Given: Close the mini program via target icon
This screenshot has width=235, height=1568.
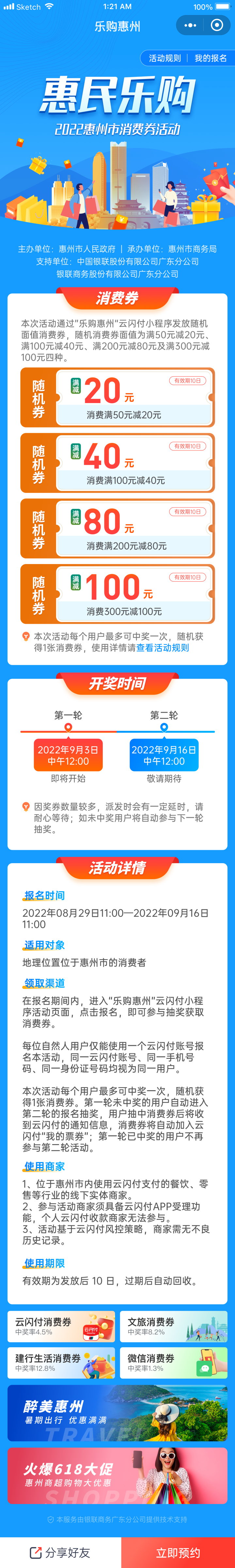Looking at the screenshot, I should pos(216,25).
